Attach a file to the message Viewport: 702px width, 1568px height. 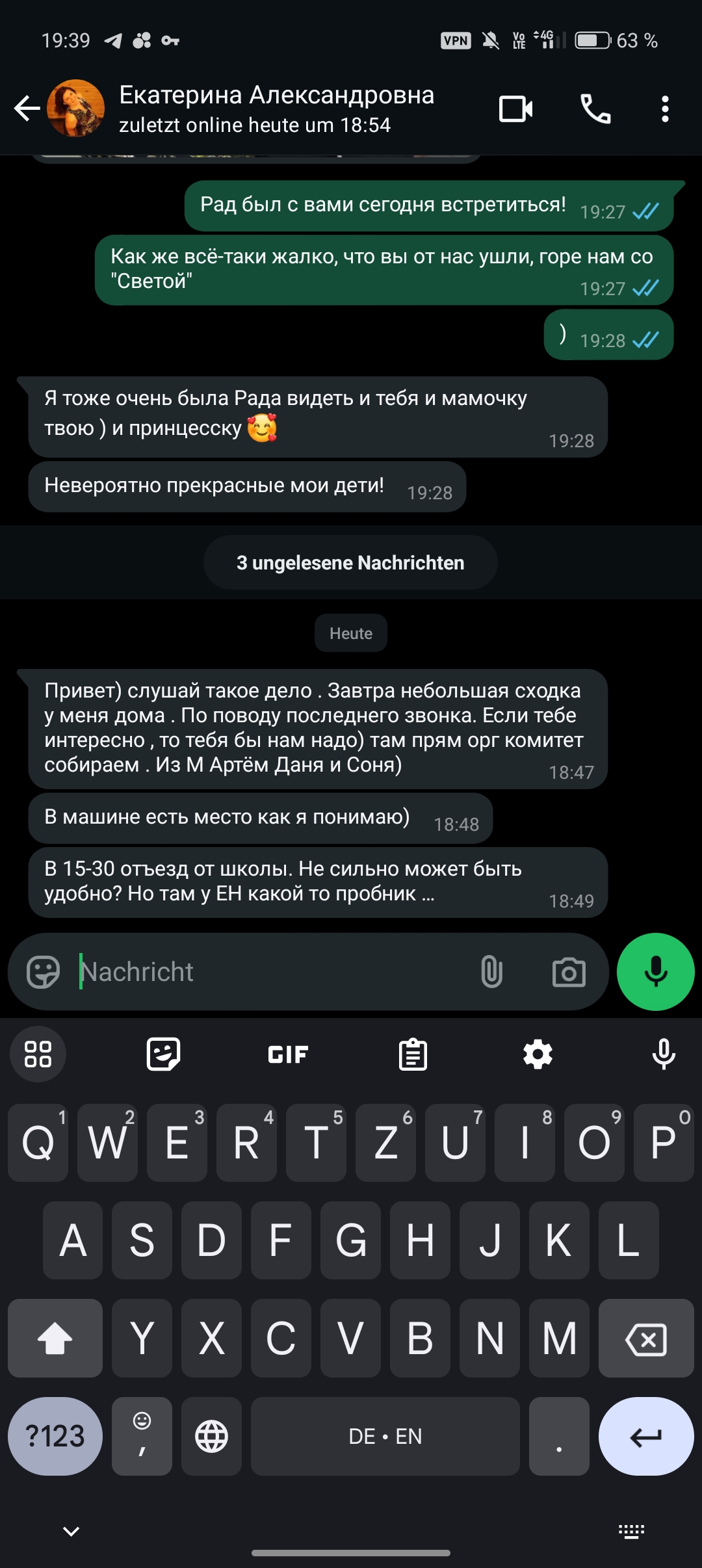491,972
